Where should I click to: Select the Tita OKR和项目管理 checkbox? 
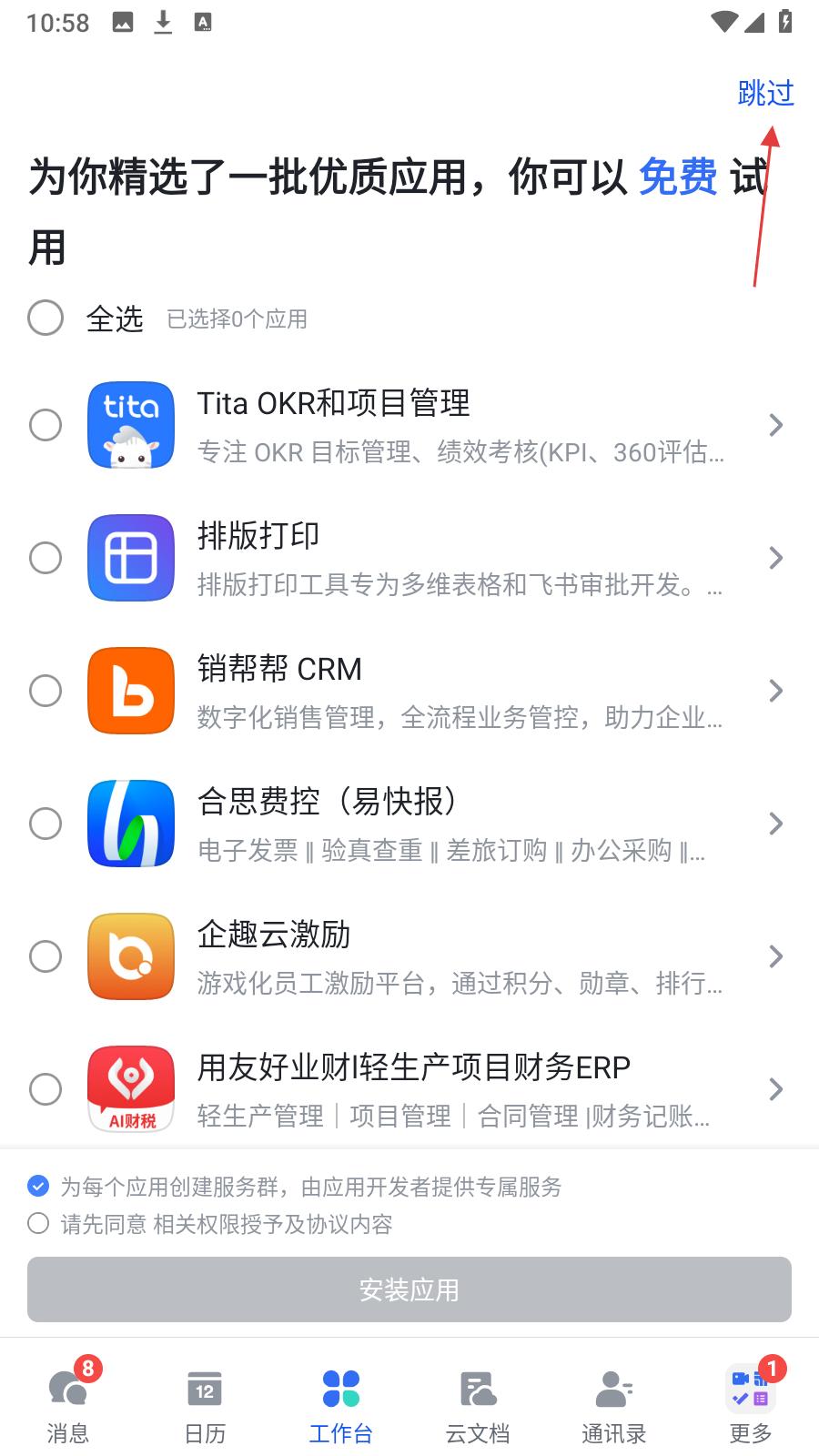[45, 425]
